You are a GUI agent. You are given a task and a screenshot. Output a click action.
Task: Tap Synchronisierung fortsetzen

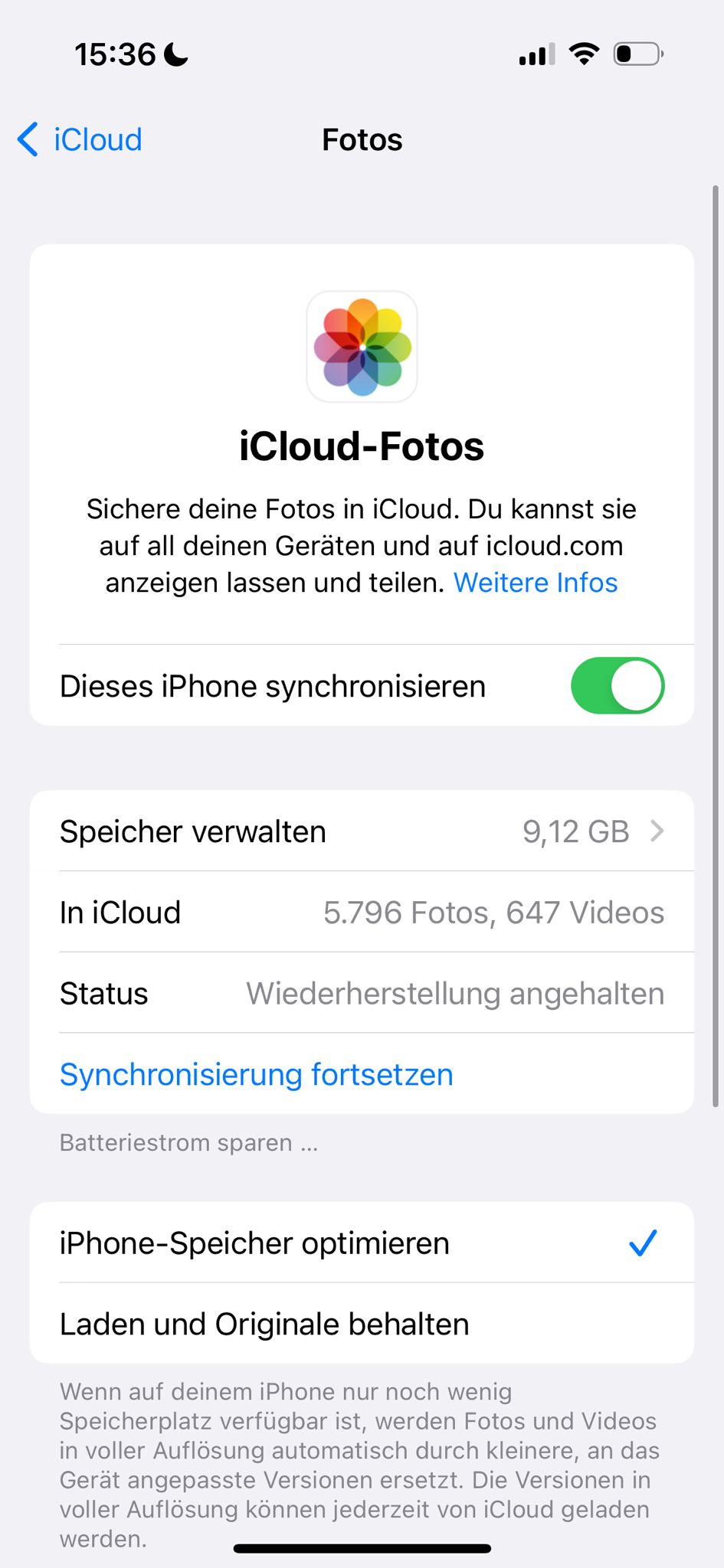(257, 1074)
